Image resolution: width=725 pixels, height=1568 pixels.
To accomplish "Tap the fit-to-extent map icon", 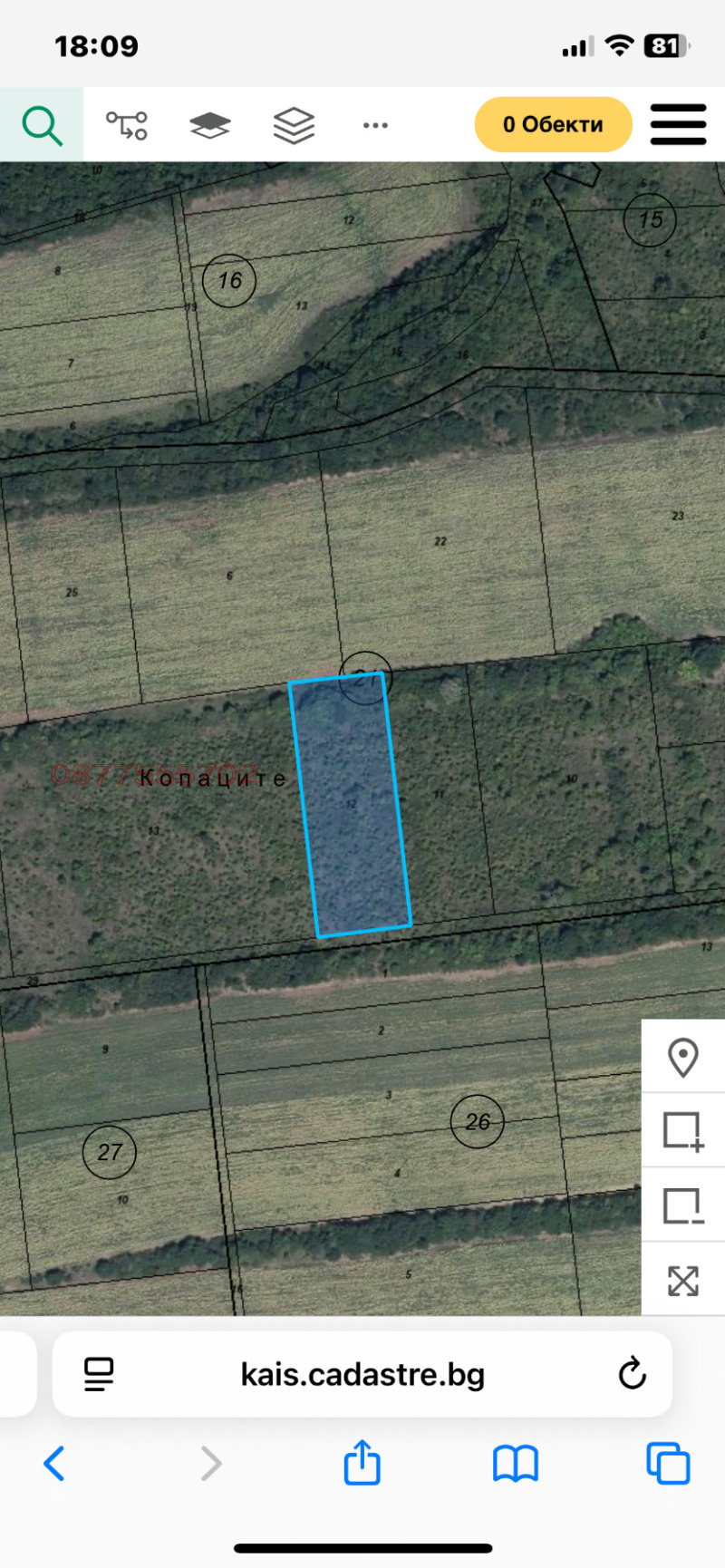I will point(682,1281).
